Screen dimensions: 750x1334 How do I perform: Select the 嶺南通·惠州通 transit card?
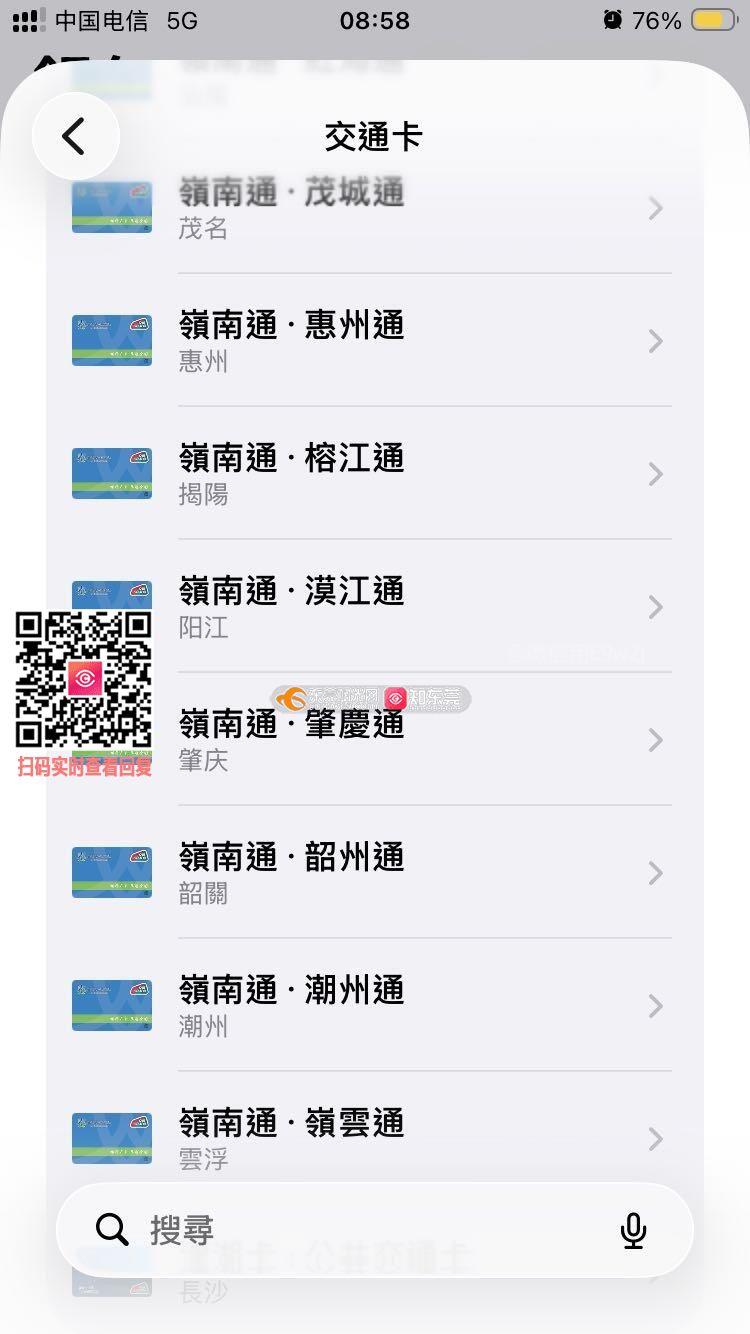[x=375, y=341]
